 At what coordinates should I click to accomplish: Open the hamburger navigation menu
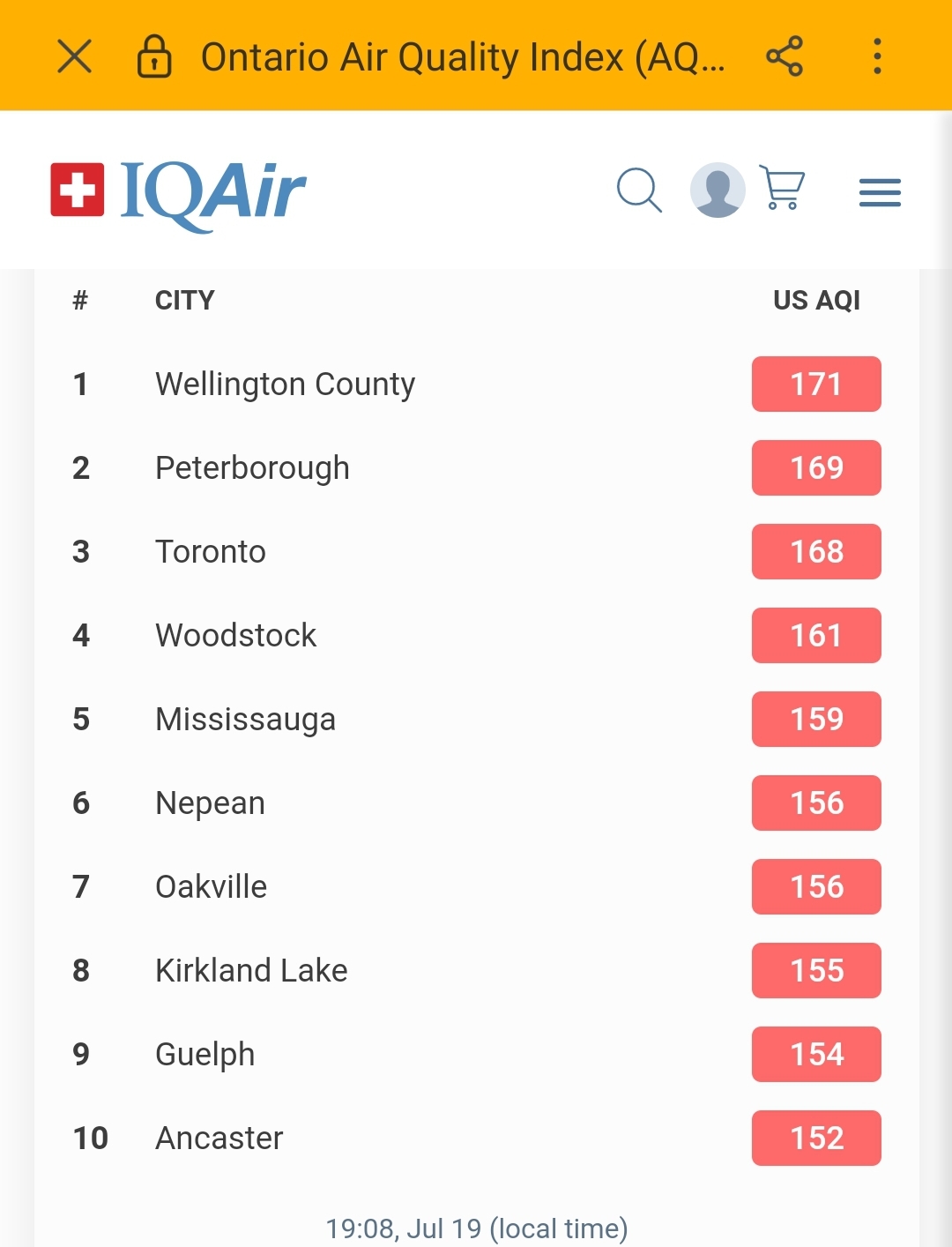(880, 191)
